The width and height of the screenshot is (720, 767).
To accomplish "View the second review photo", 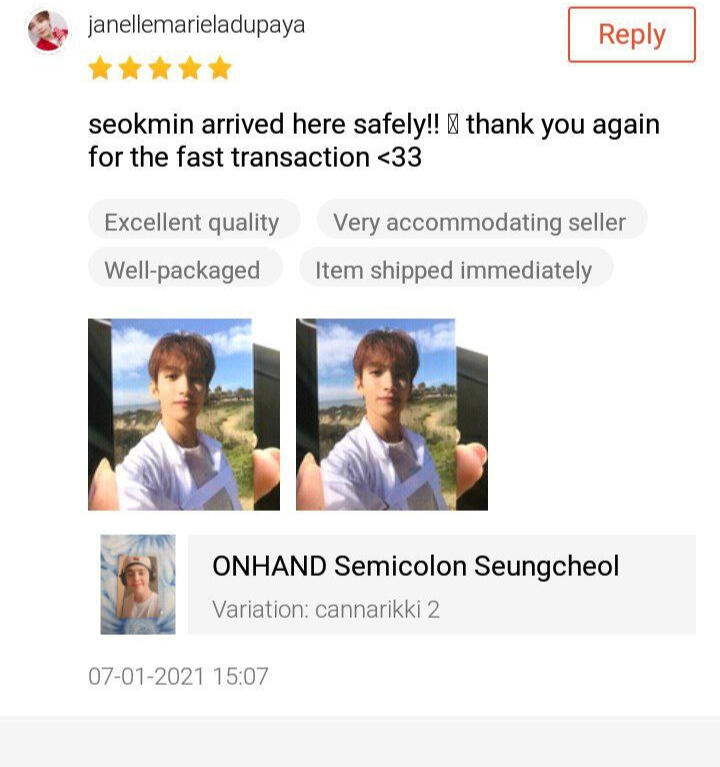I will click(391, 414).
